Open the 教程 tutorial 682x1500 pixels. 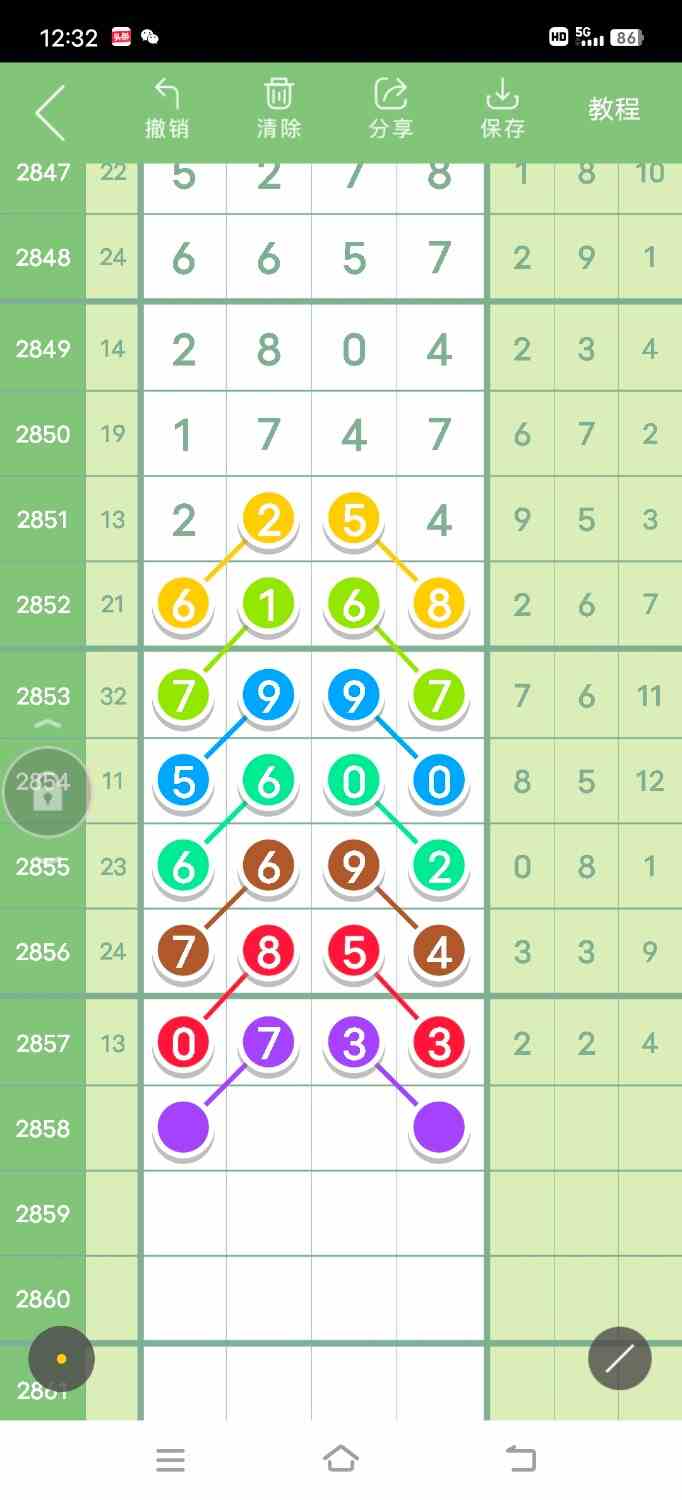coord(613,109)
